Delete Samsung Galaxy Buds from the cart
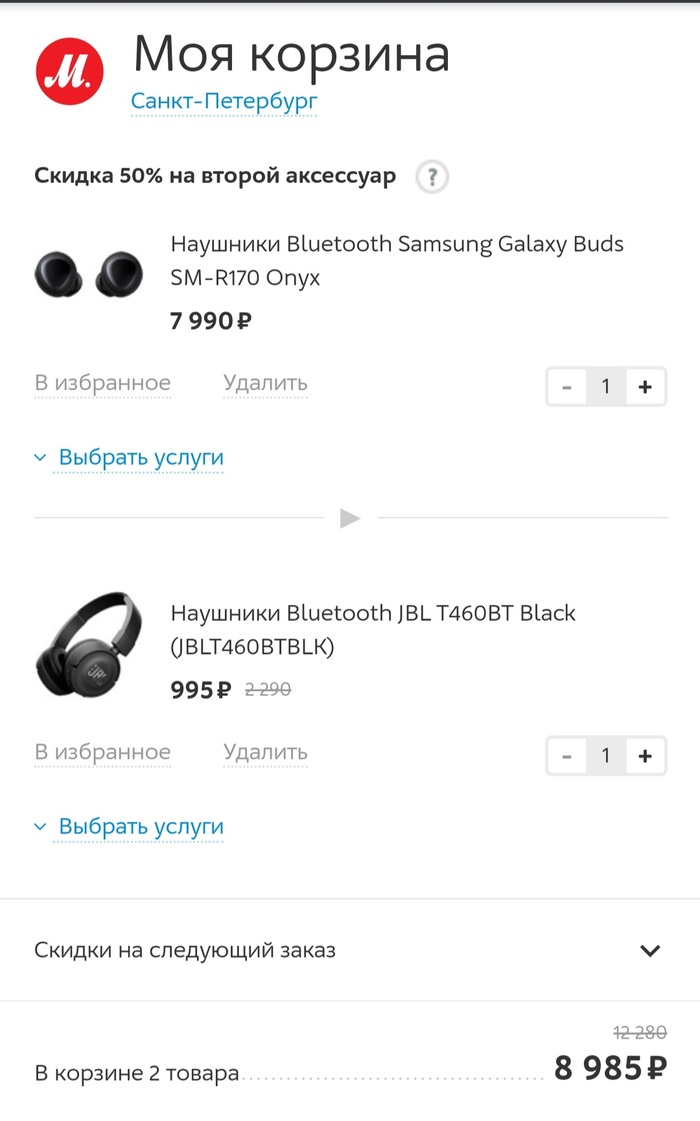The image size is (700, 1121). pos(265,383)
